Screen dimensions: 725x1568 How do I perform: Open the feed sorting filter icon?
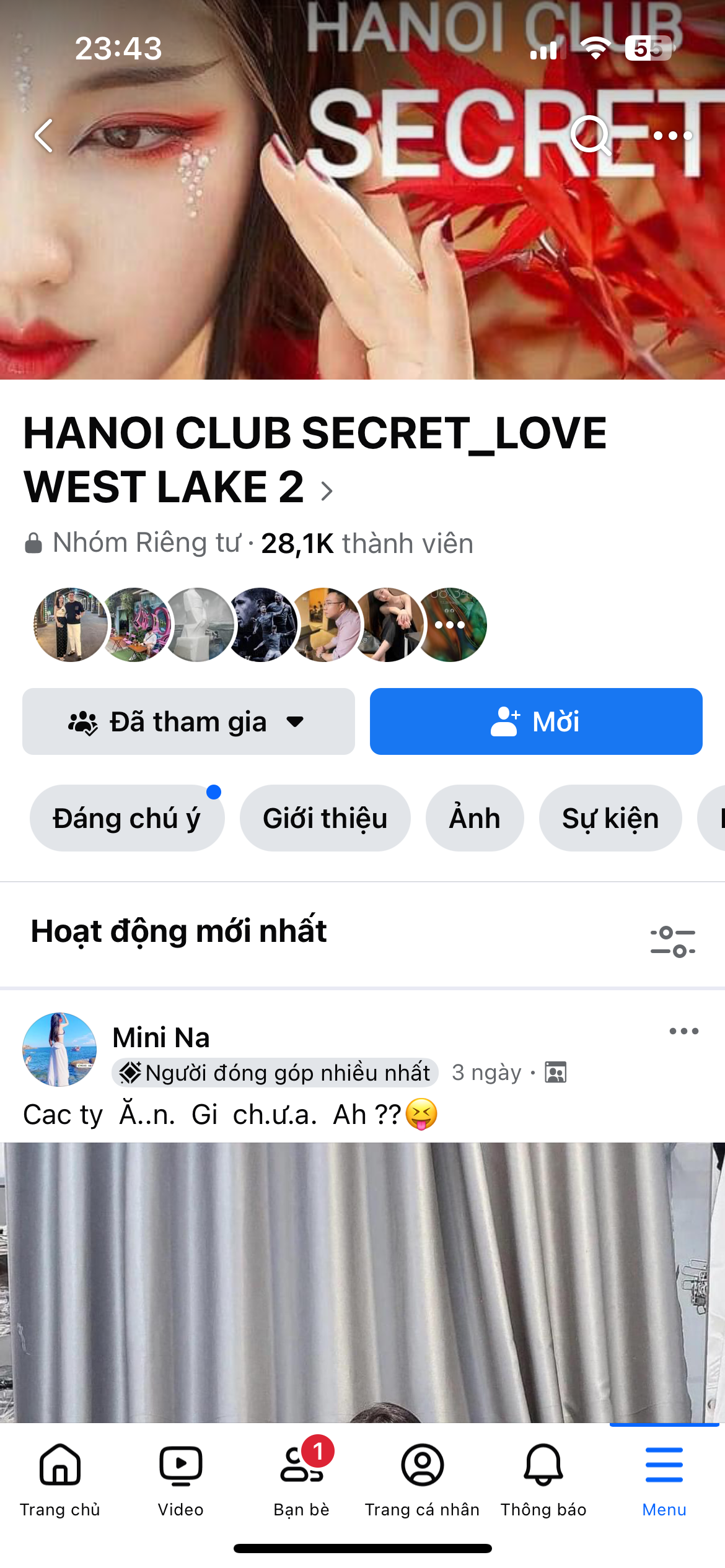coord(673,941)
